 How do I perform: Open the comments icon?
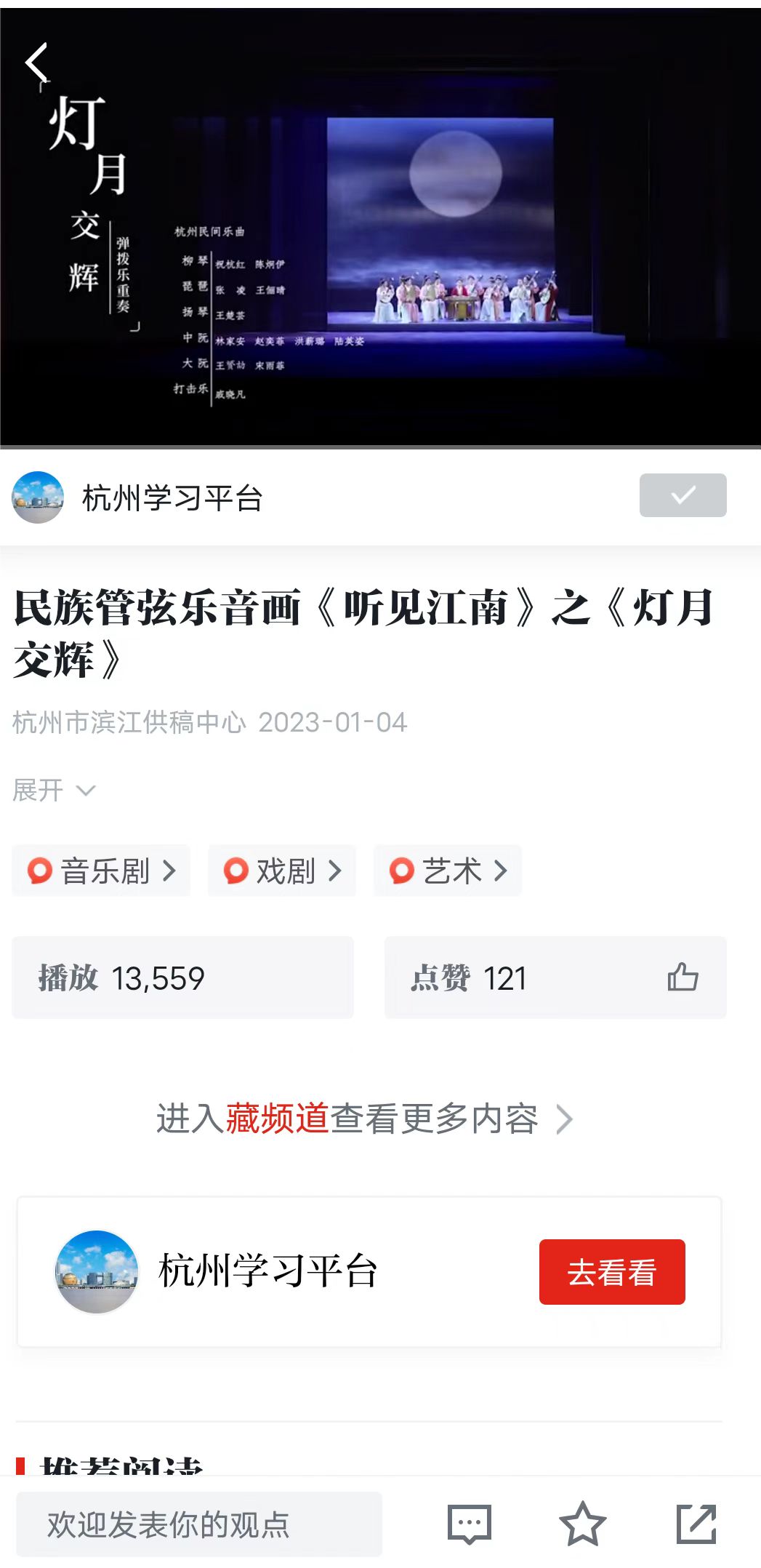coord(470,1524)
